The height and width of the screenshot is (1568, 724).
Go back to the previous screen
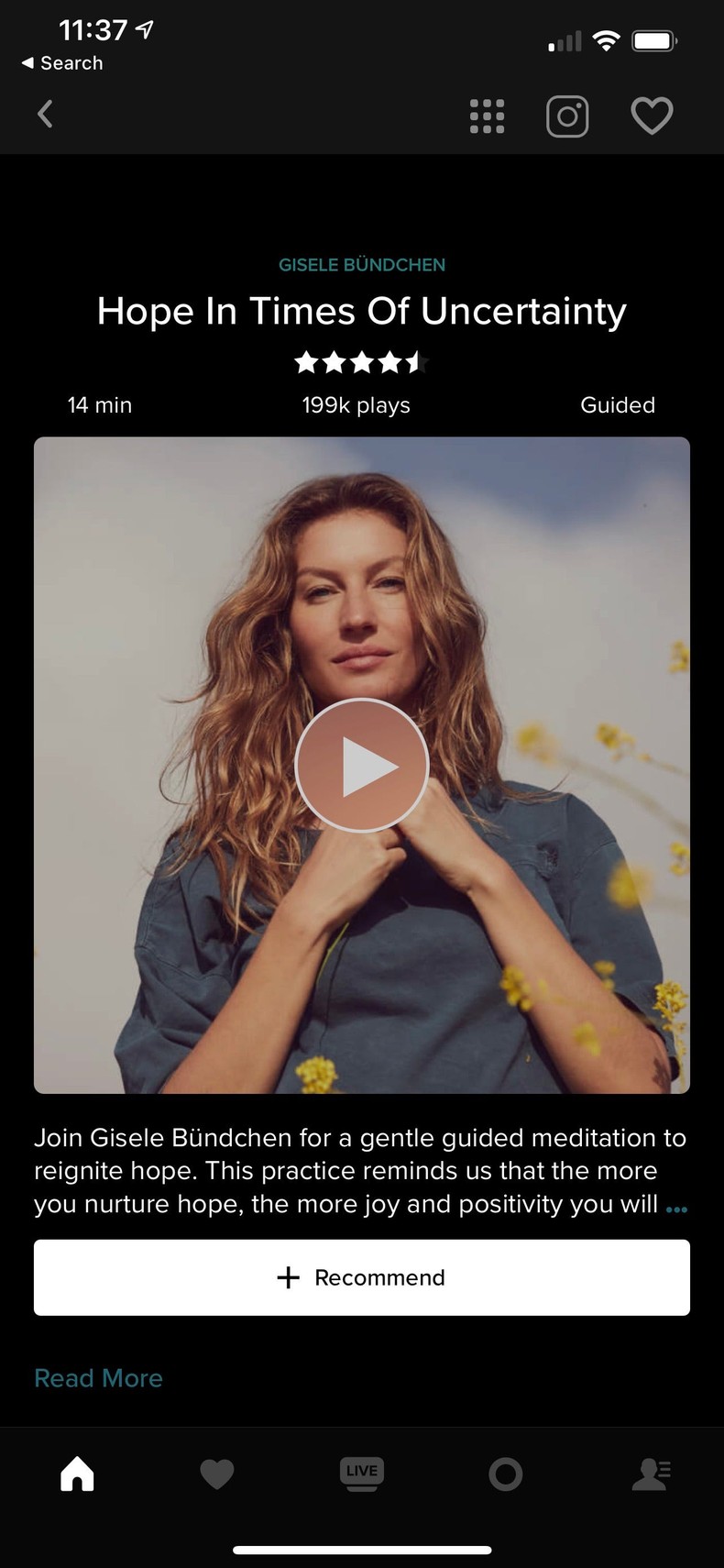[x=45, y=115]
